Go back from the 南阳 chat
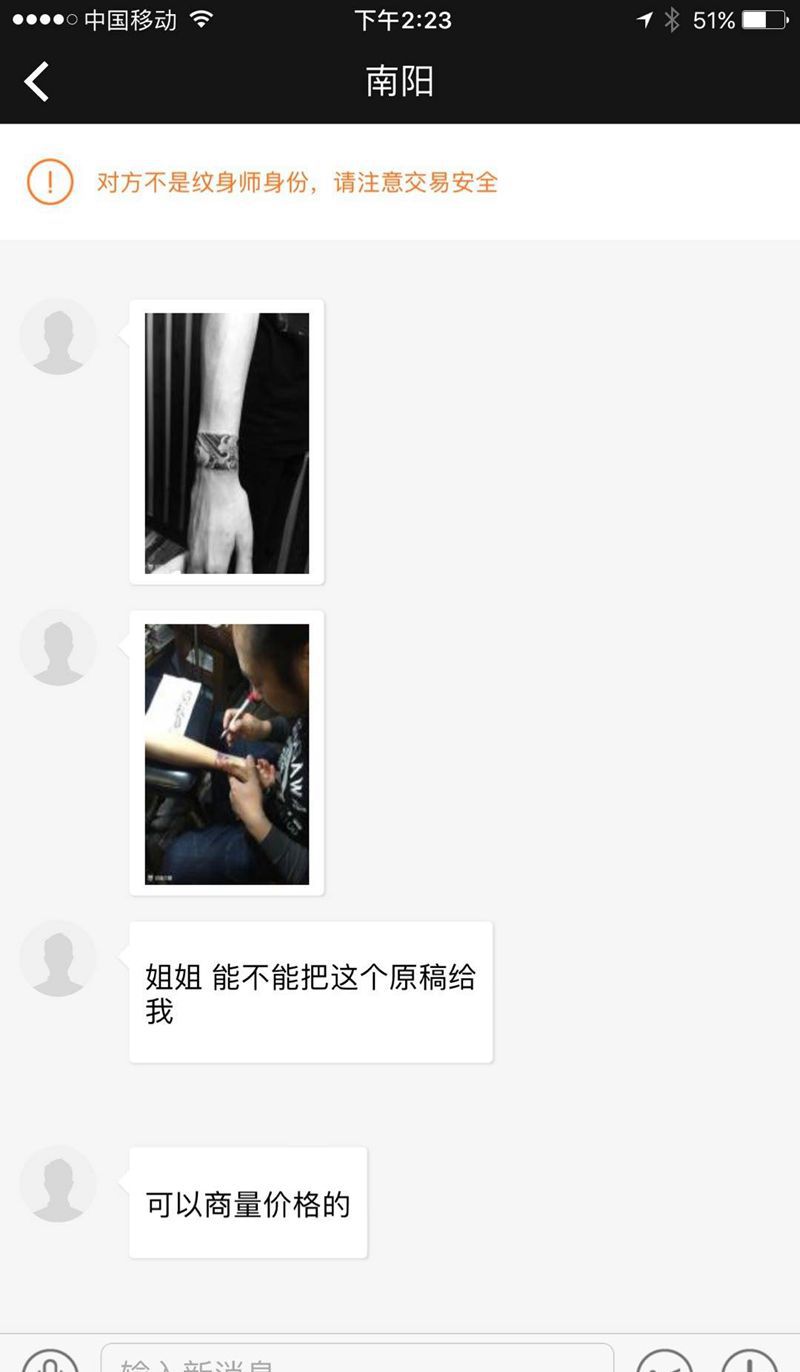Screen dimensions: 800x1372 (38, 81)
